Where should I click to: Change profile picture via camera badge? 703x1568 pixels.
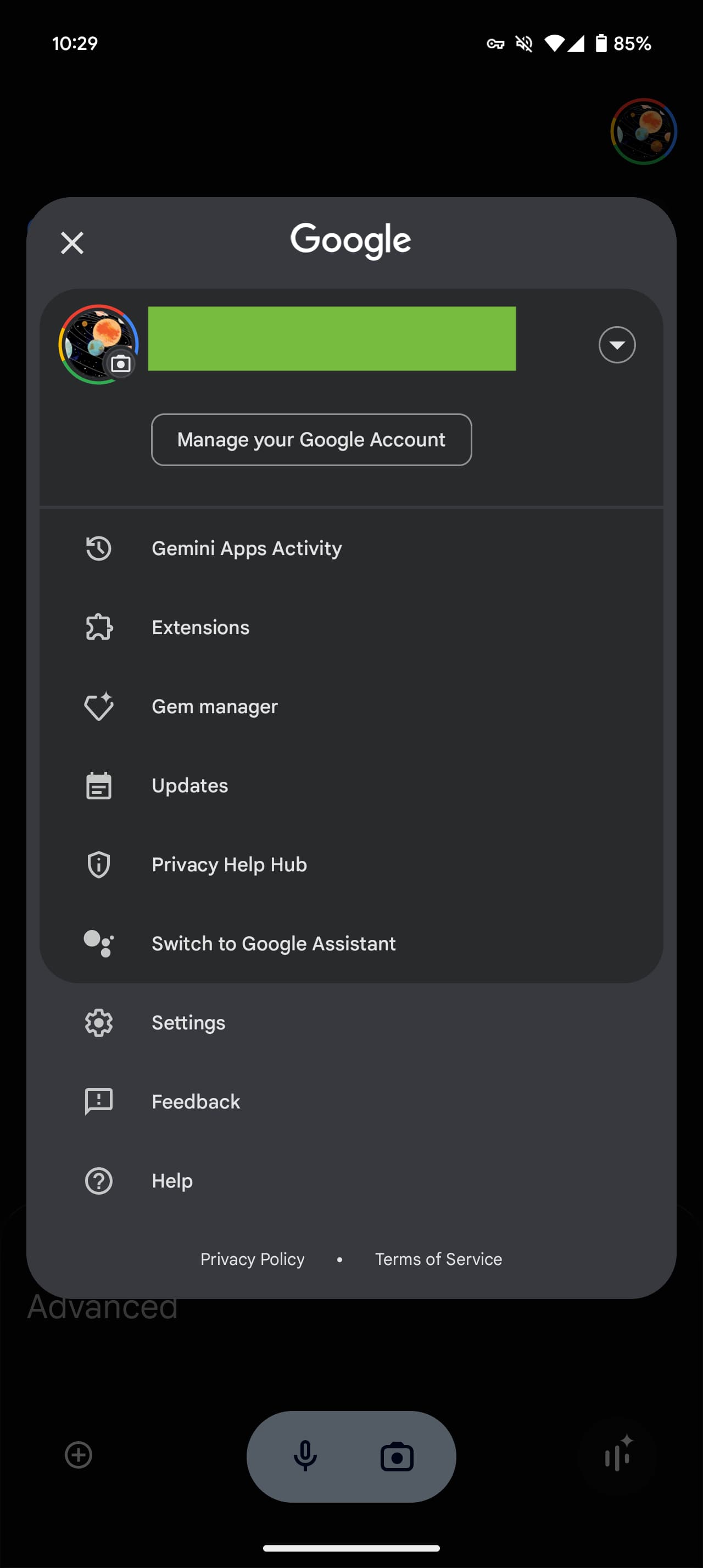click(x=120, y=364)
